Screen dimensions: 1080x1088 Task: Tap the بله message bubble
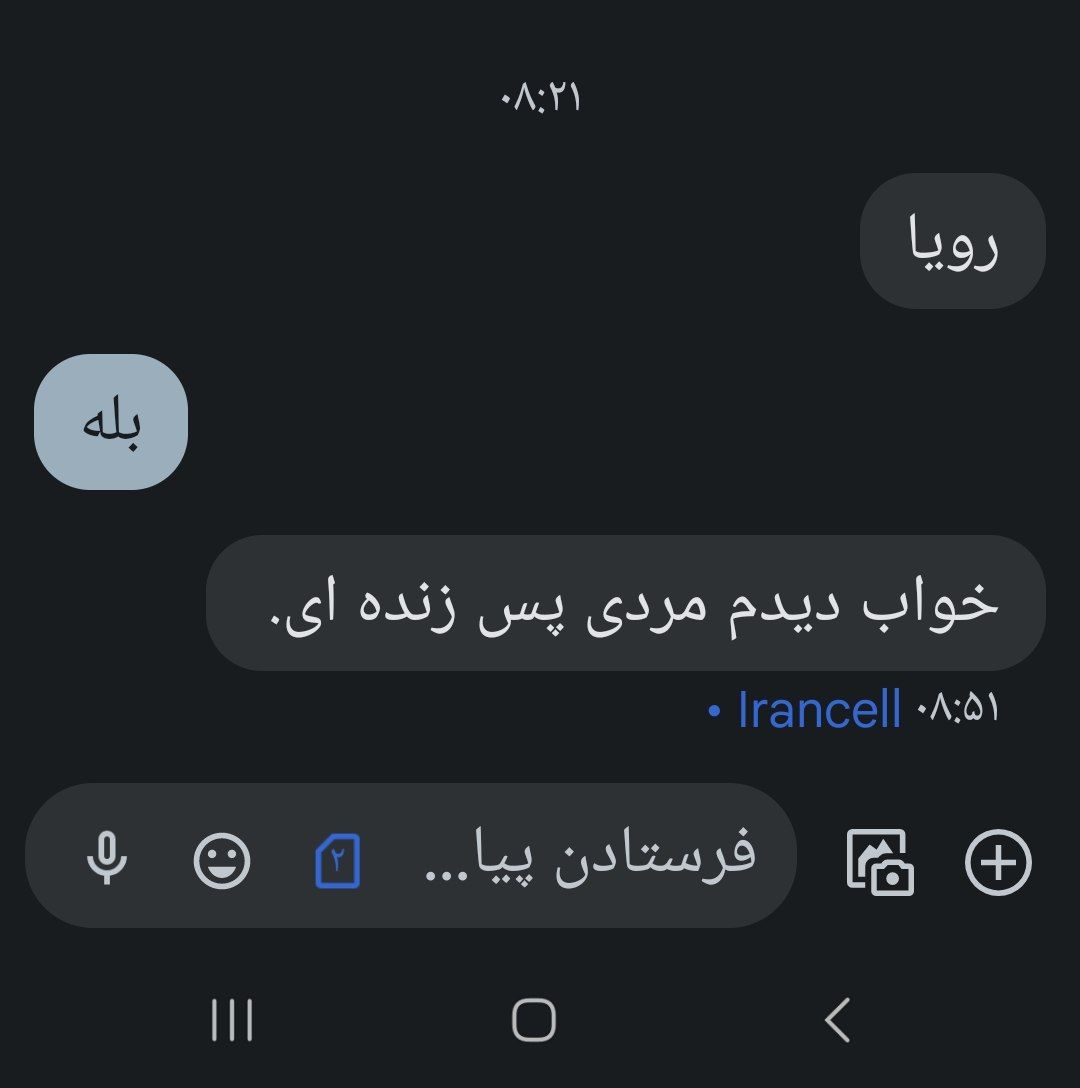pos(111,422)
